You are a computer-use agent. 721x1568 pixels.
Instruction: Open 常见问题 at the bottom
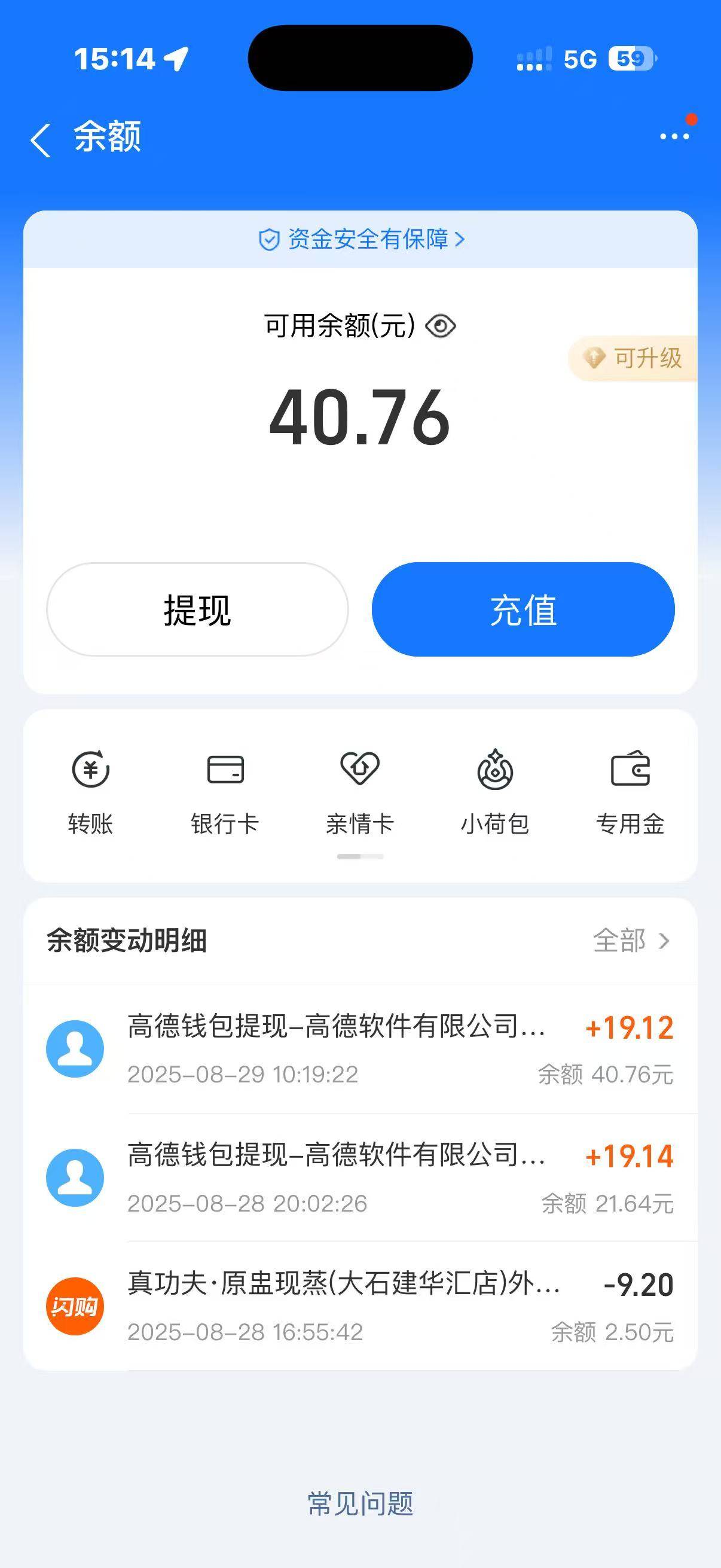360,1503
